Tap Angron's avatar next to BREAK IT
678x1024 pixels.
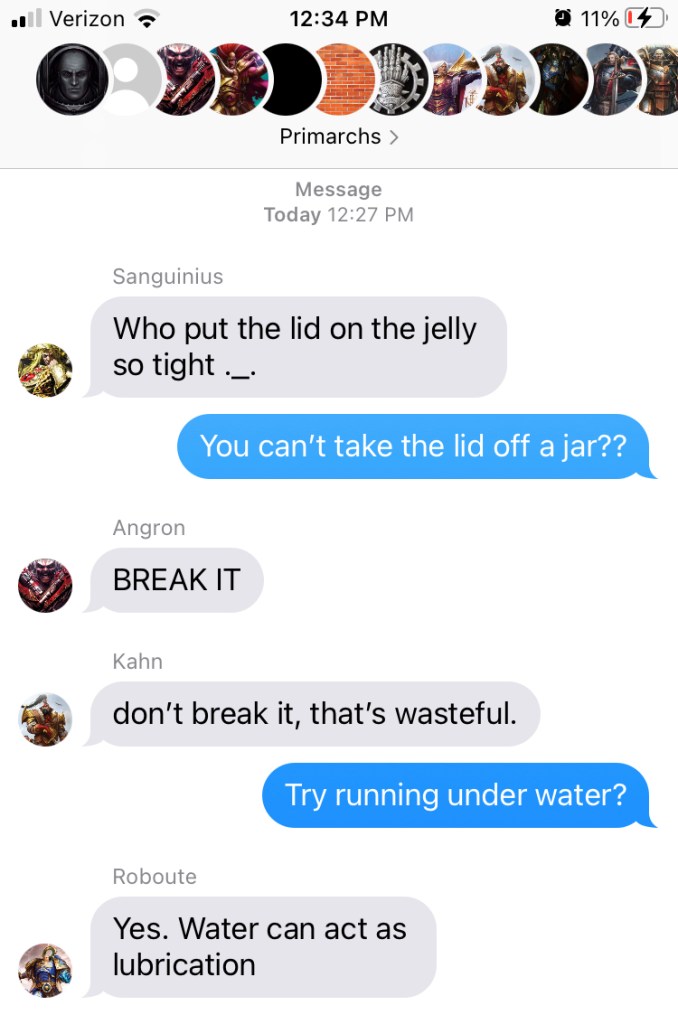(x=46, y=585)
